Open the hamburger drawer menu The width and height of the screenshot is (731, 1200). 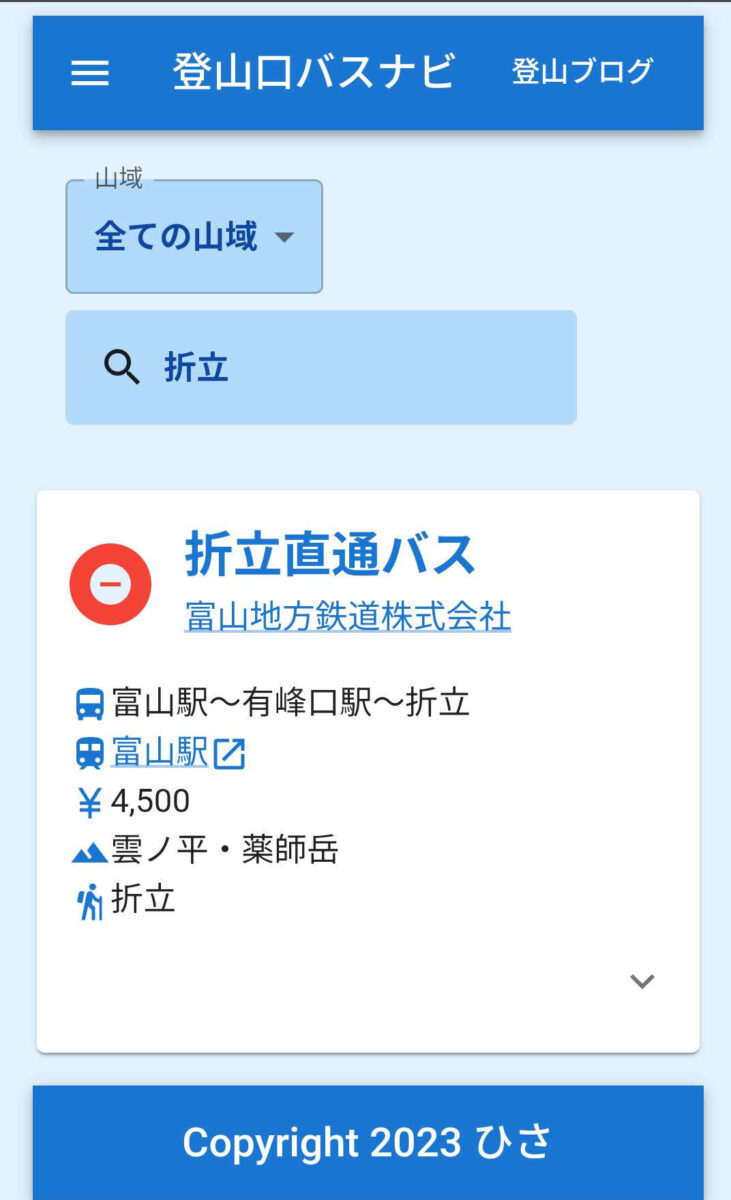(x=90, y=73)
